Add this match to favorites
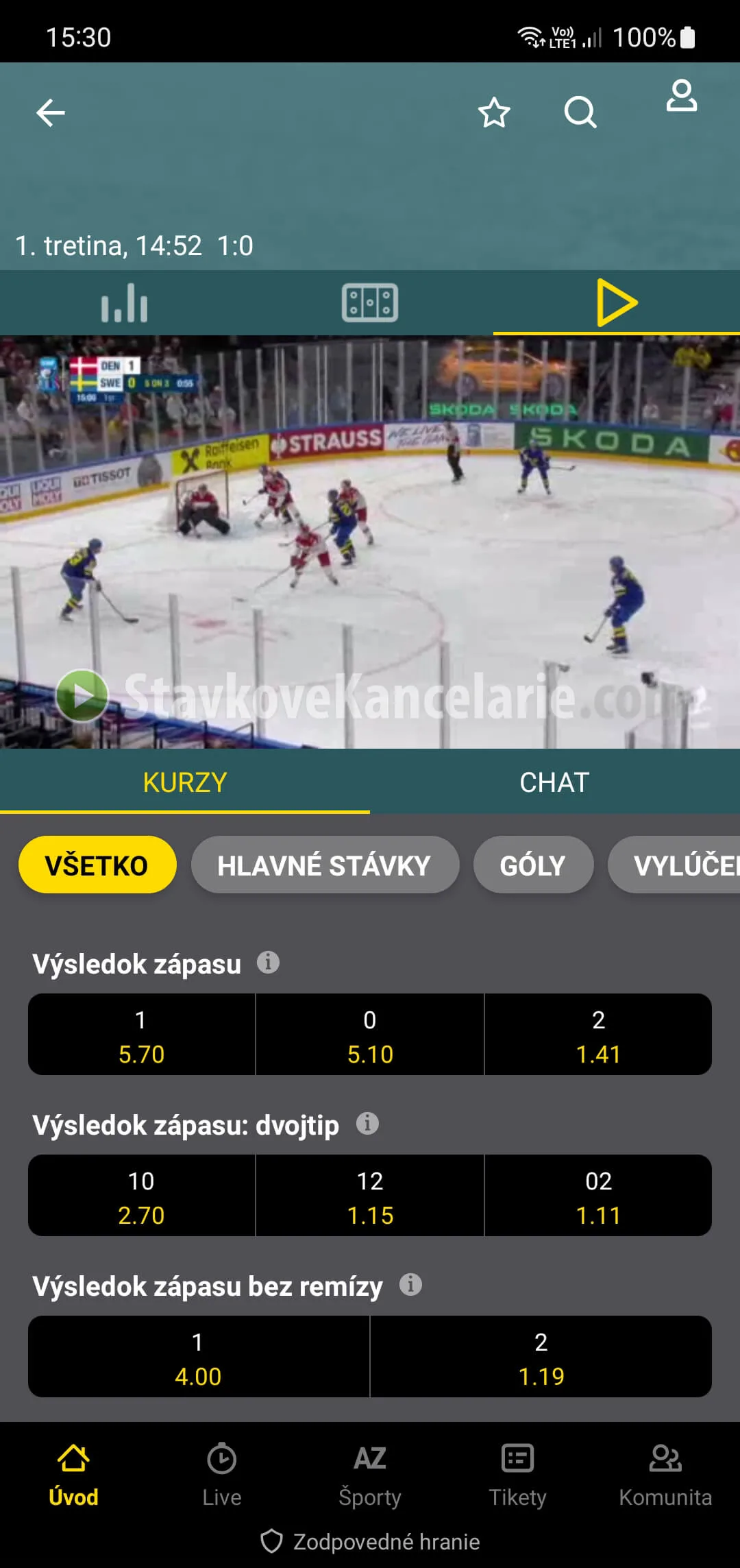740x1568 pixels. pos(493,113)
